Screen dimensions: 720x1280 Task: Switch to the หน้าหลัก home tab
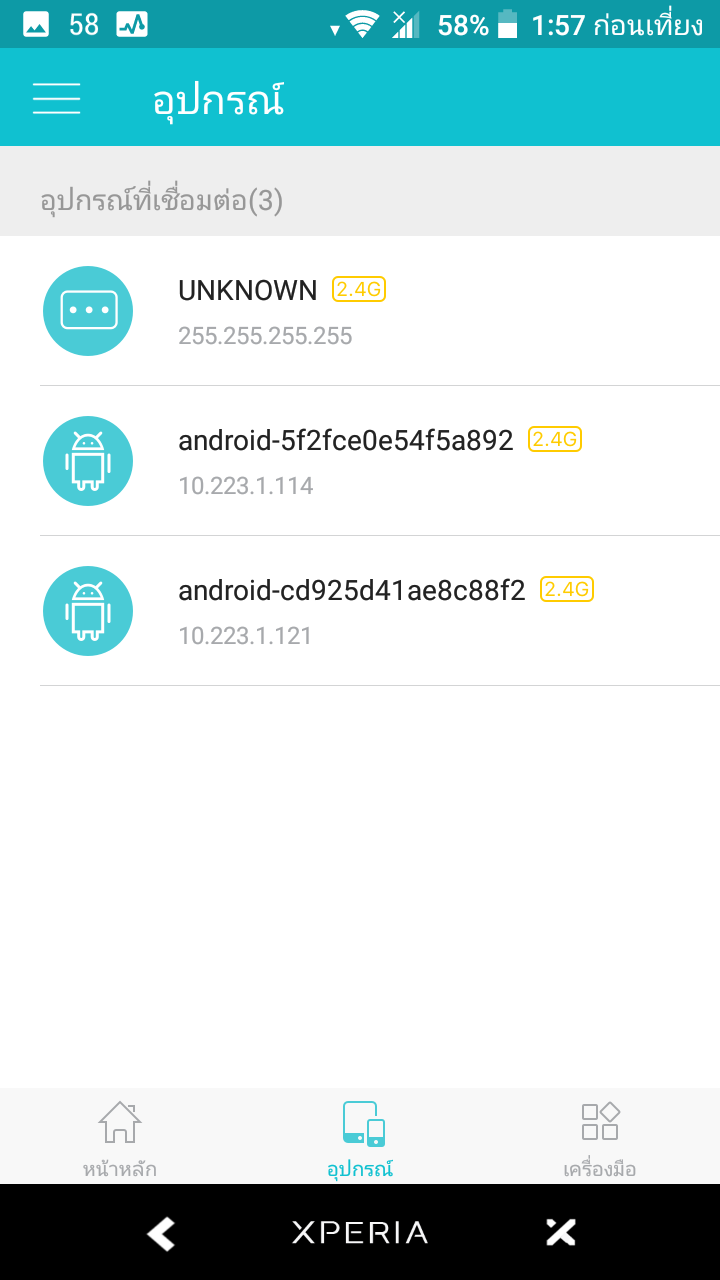[x=120, y=1138]
